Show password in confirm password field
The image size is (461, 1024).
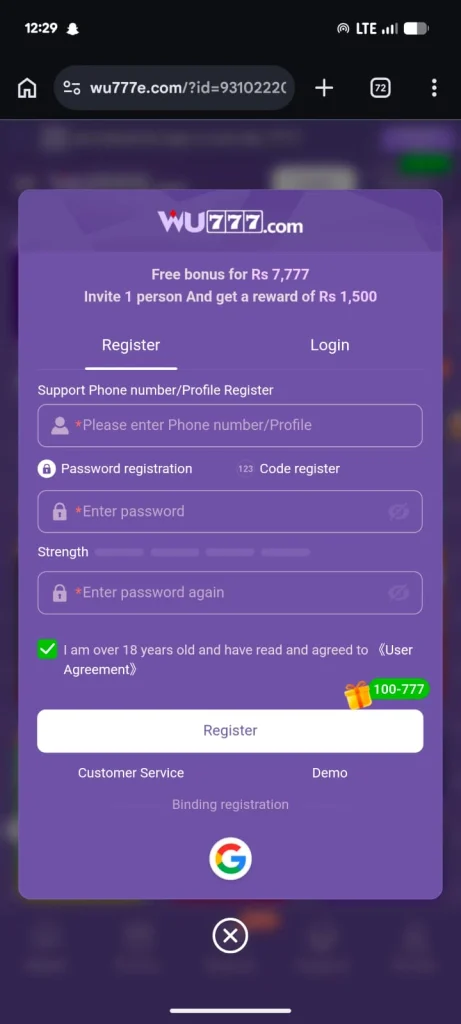pyautogui.click(x=398, y=593)
